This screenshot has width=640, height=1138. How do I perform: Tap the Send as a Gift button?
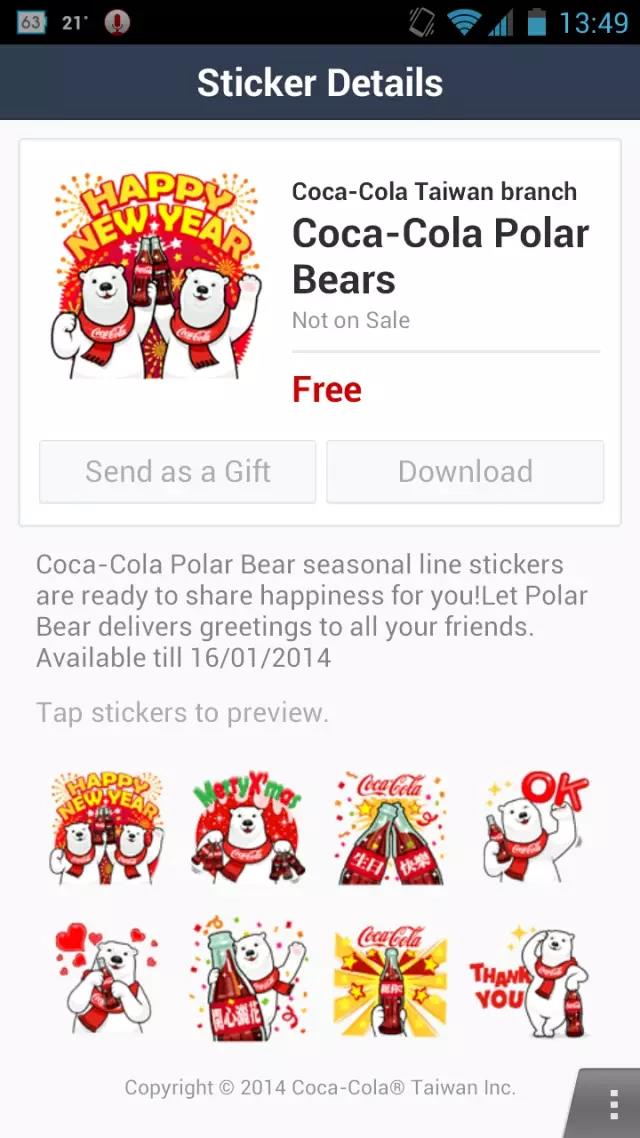(177, 472)
